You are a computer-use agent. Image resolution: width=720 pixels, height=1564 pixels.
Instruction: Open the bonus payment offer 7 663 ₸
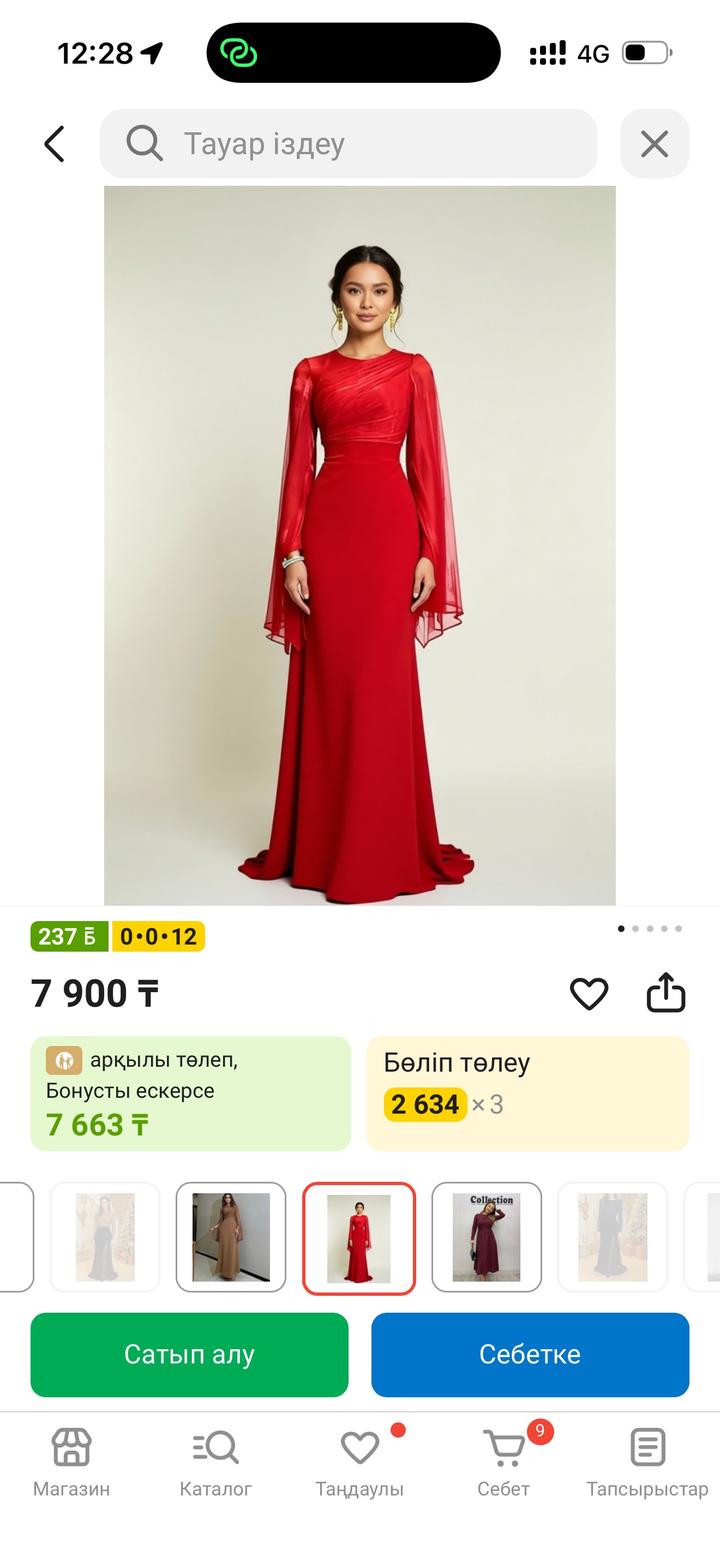point(190,1093)
